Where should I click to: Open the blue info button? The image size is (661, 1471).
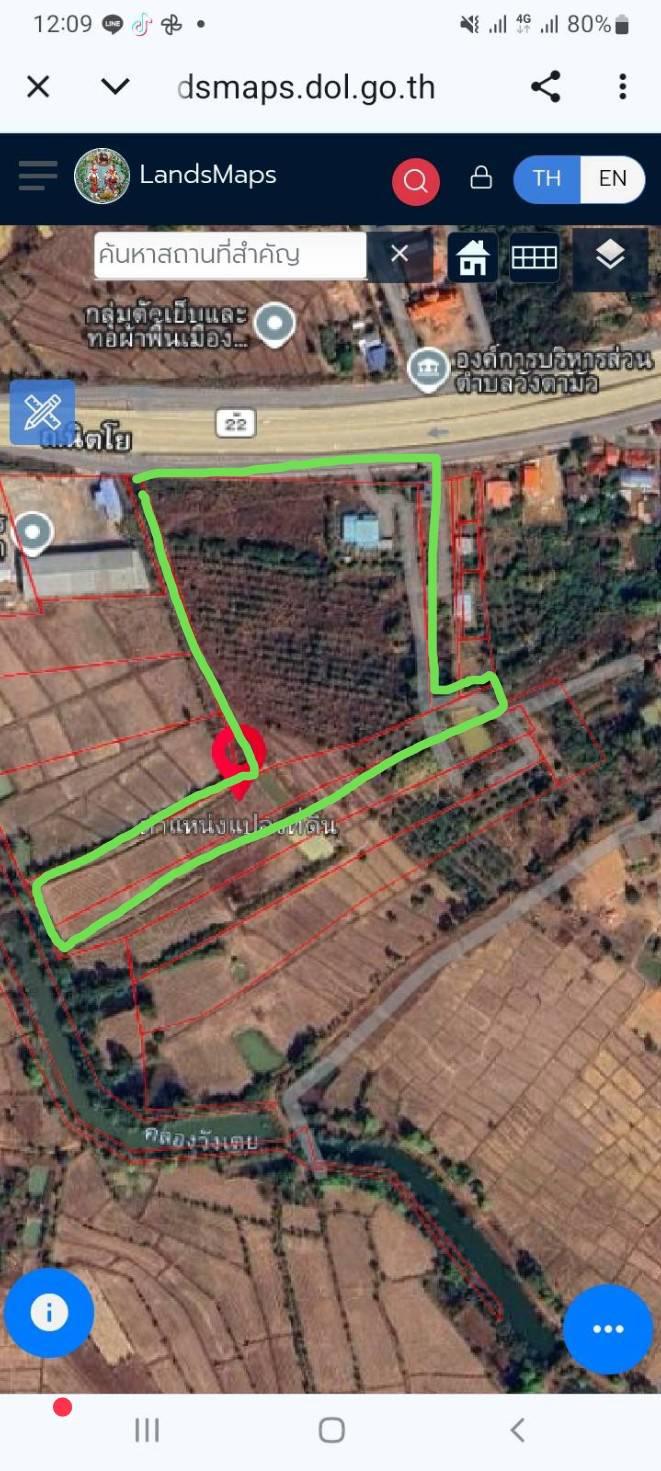tap(49, 1312)
